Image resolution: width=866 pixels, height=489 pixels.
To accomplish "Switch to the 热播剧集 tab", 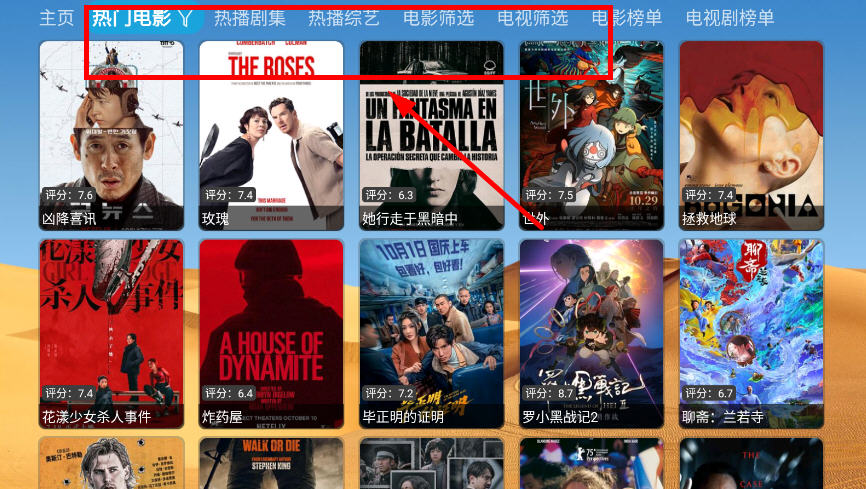I will click(x=249, y=18).
